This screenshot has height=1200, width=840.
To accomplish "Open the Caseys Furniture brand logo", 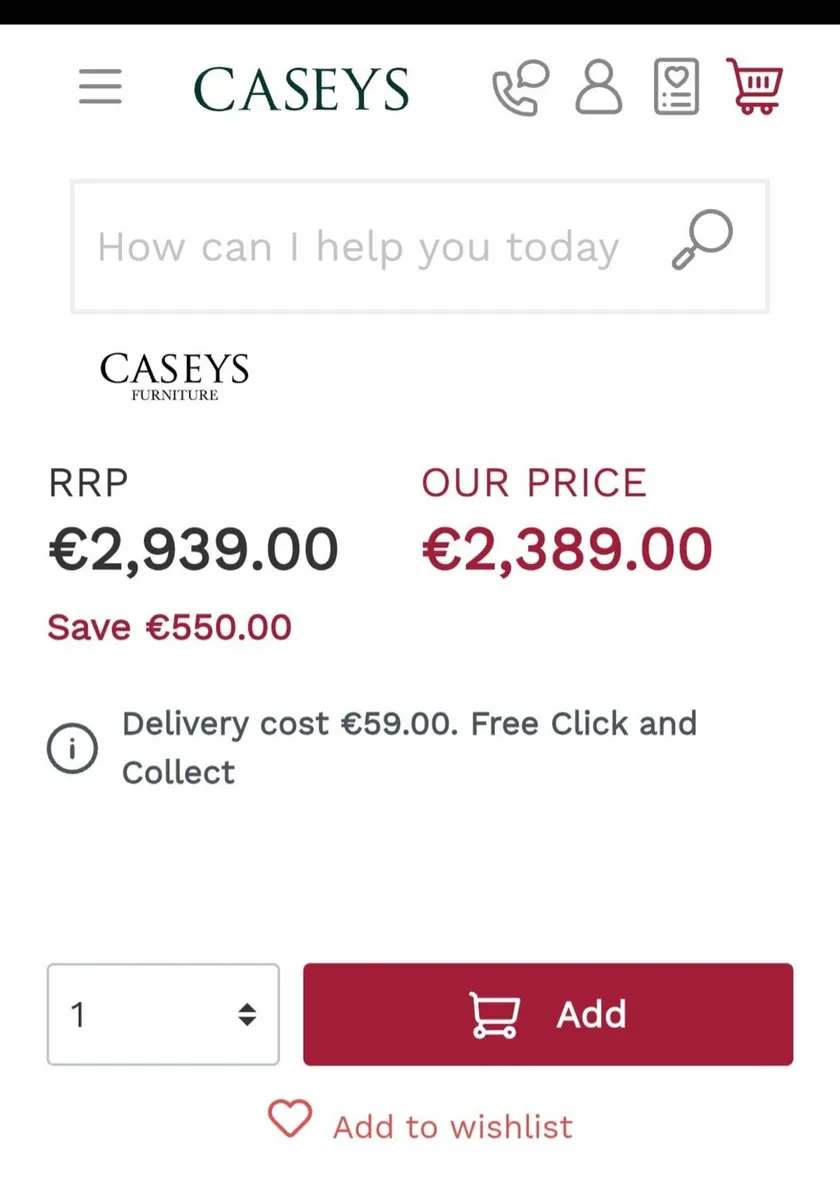I will click(174, 375).
